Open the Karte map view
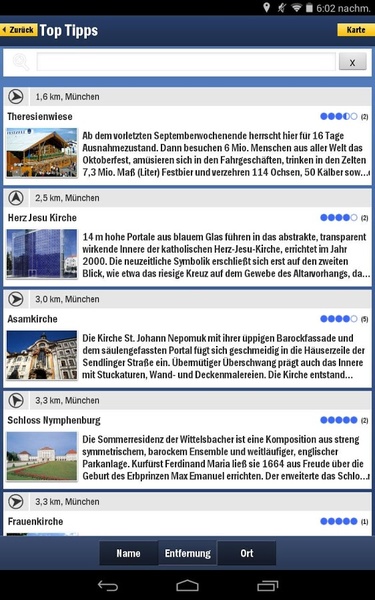 pyautogui.click(x=356, y=30)
